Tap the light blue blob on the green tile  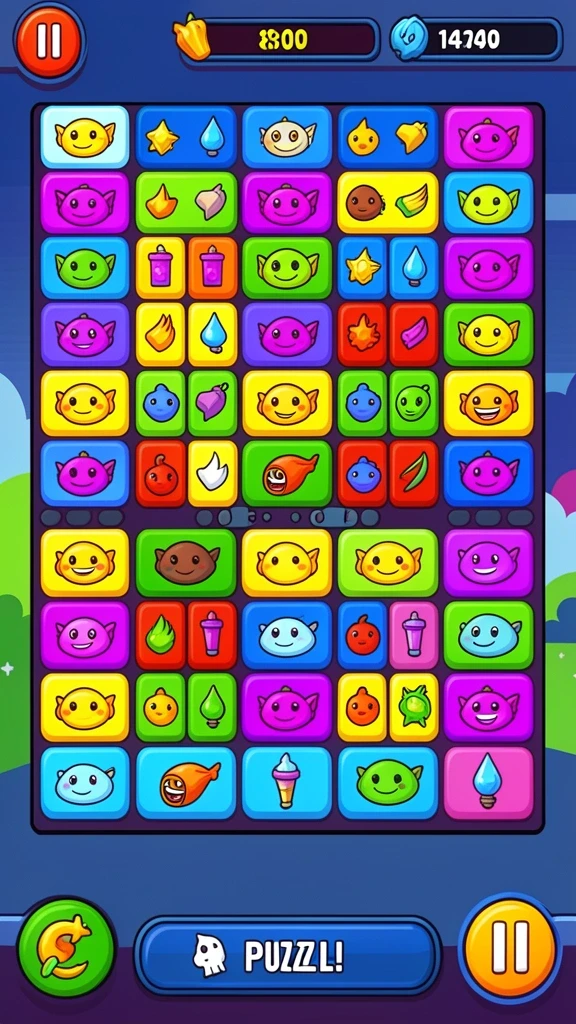pos(488,635)
